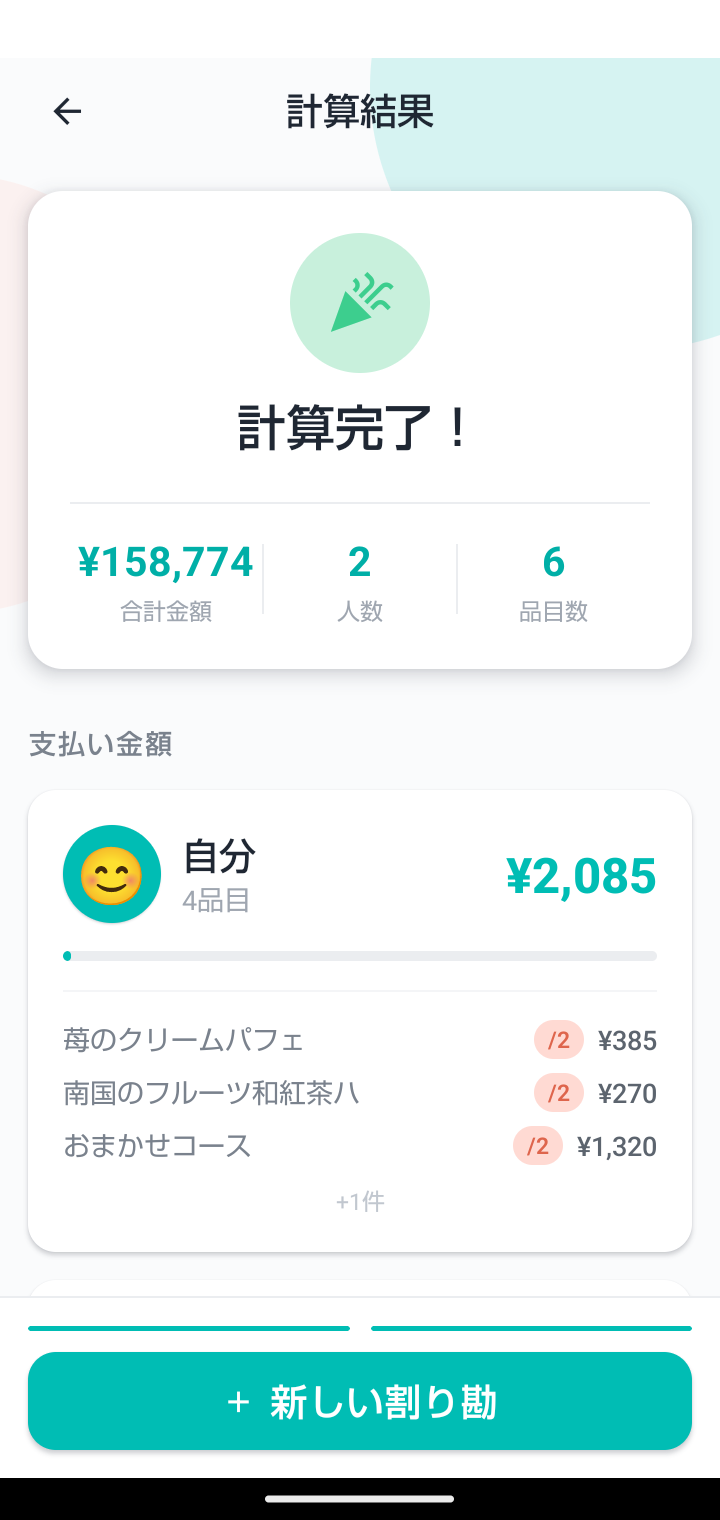Image resolution: width=720 pixels, height=1520 pixels.
Task: Select the smiley emoji avatar for 自分
Action: (x=111, y=873)
